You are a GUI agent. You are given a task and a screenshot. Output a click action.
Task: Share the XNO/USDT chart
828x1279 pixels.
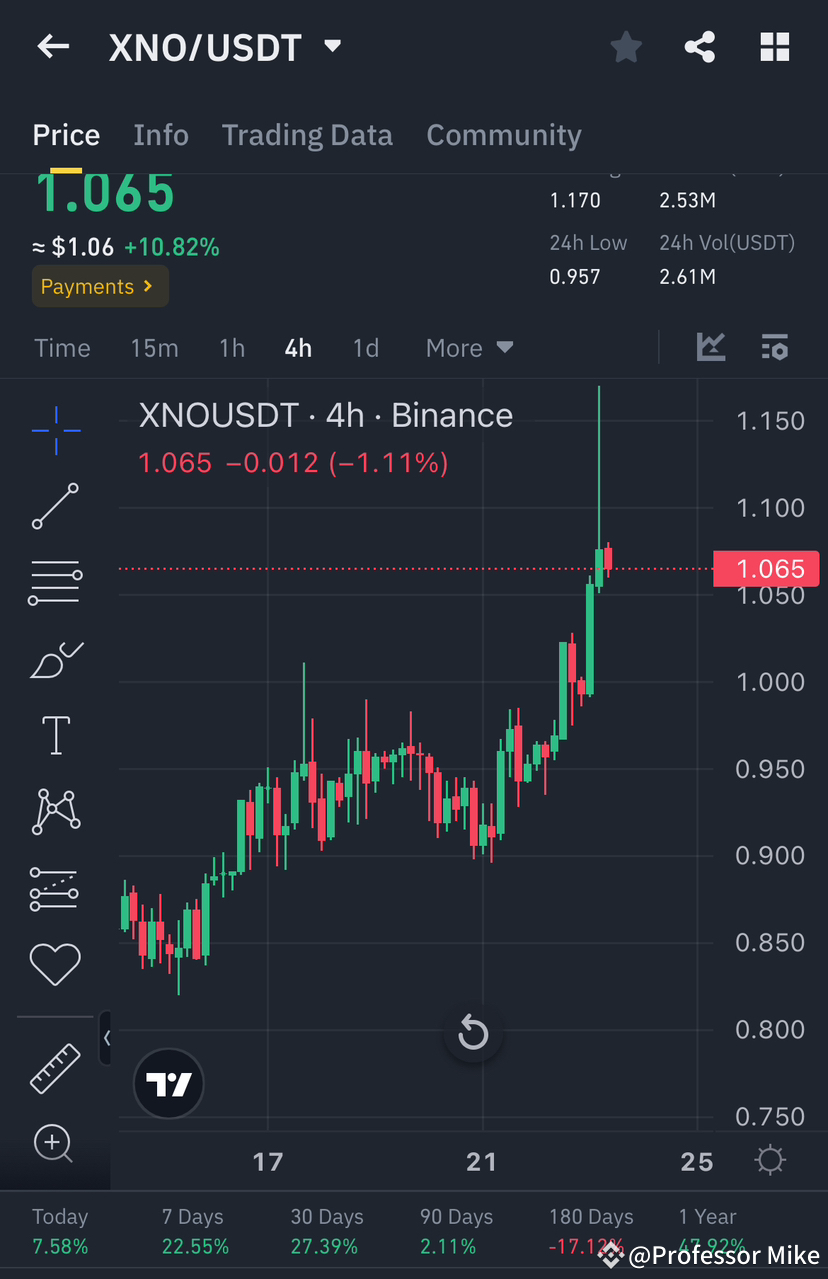point(699,46)
